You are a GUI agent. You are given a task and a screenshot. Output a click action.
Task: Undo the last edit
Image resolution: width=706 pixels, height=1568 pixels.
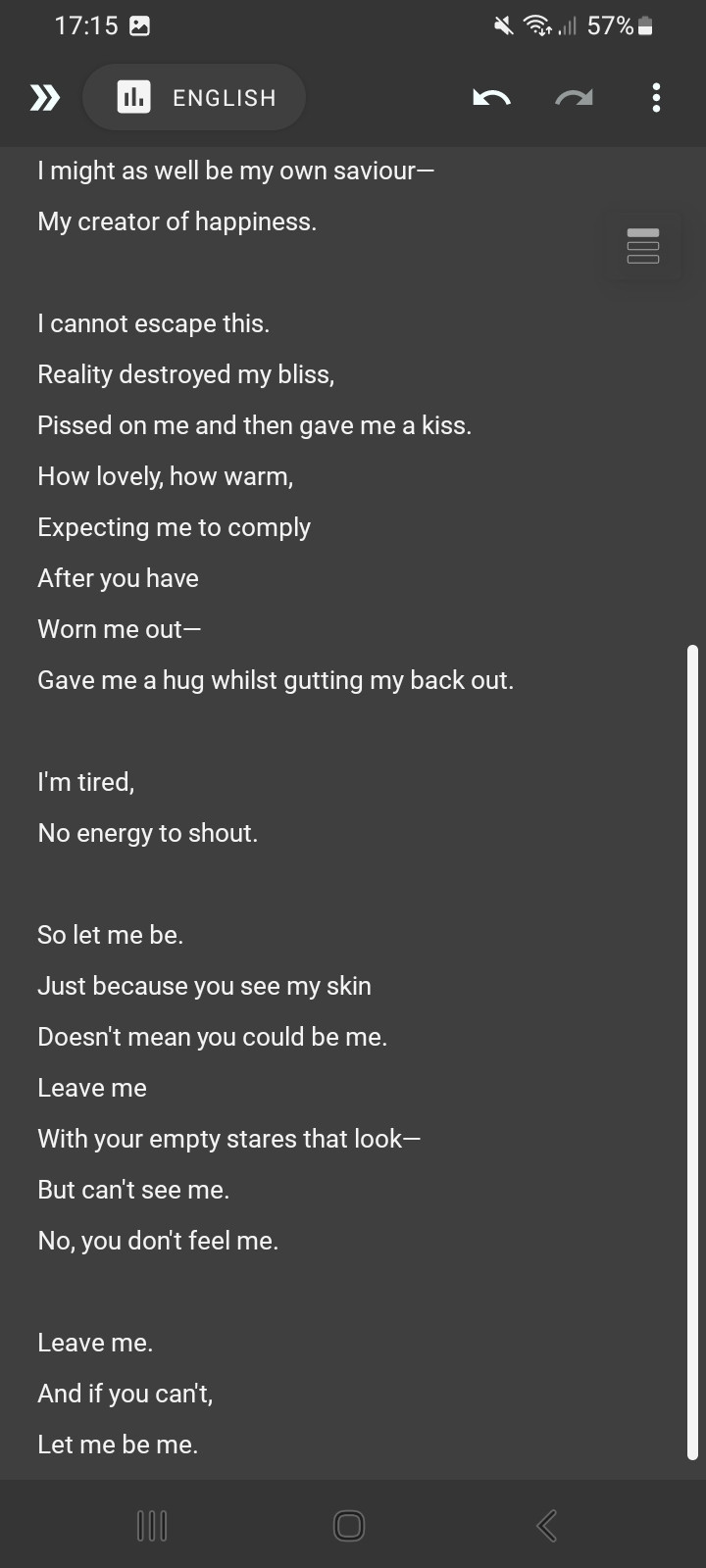coord(491,97)
